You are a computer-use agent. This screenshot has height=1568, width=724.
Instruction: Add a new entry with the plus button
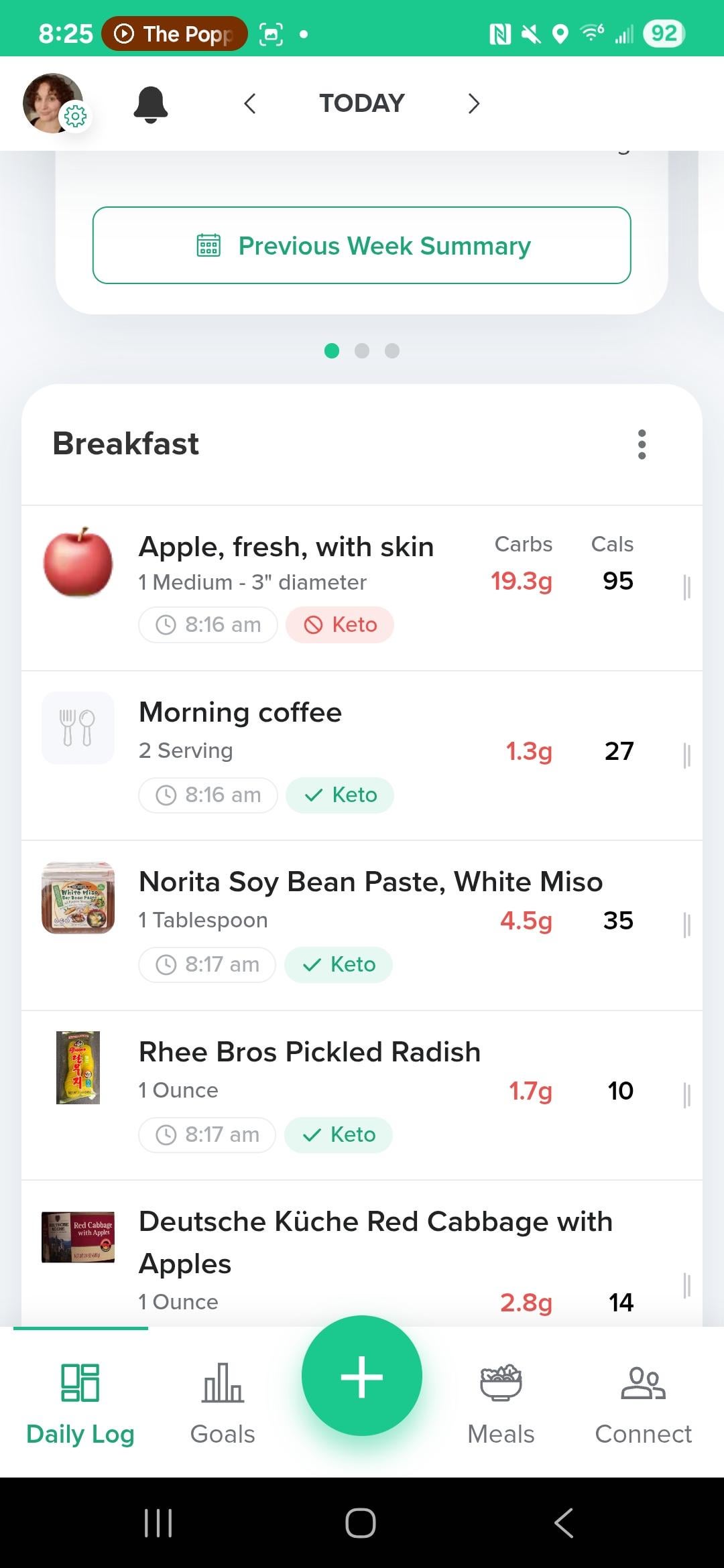(362, 1376)
